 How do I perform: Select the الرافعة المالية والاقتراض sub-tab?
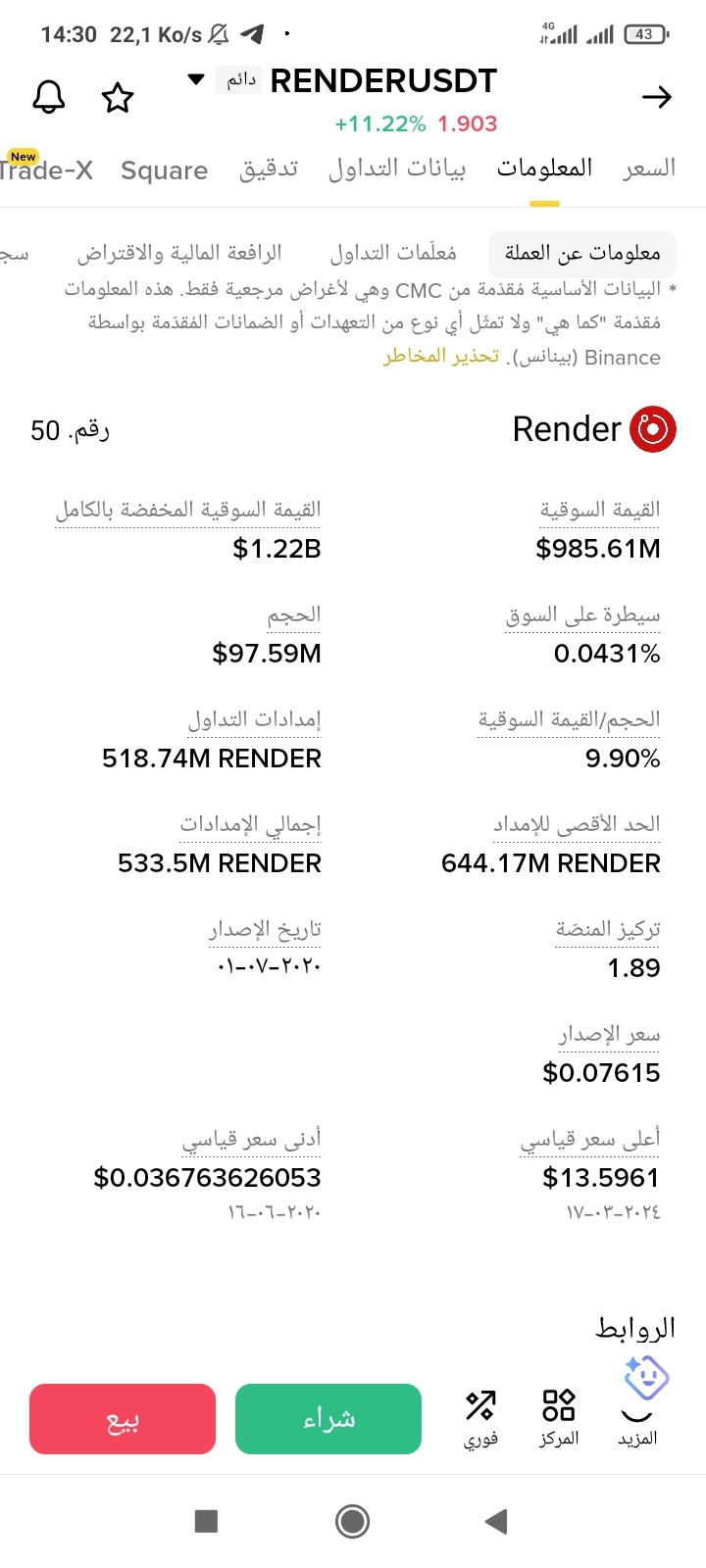click(x=179, y=254)
